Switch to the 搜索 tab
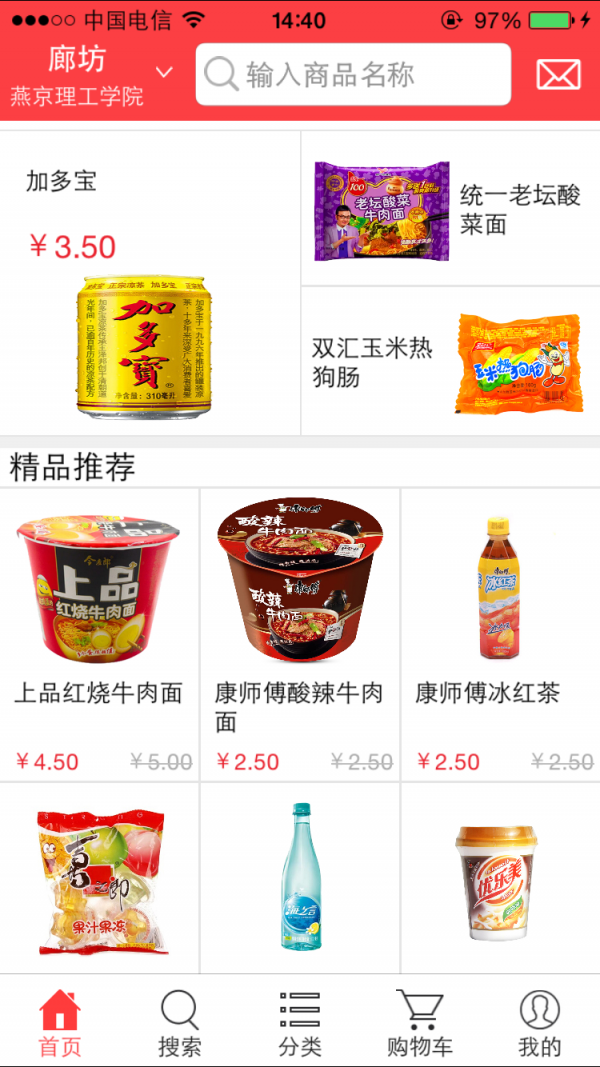This screenshot has height=1067, width=600. tap(180, 1022)
